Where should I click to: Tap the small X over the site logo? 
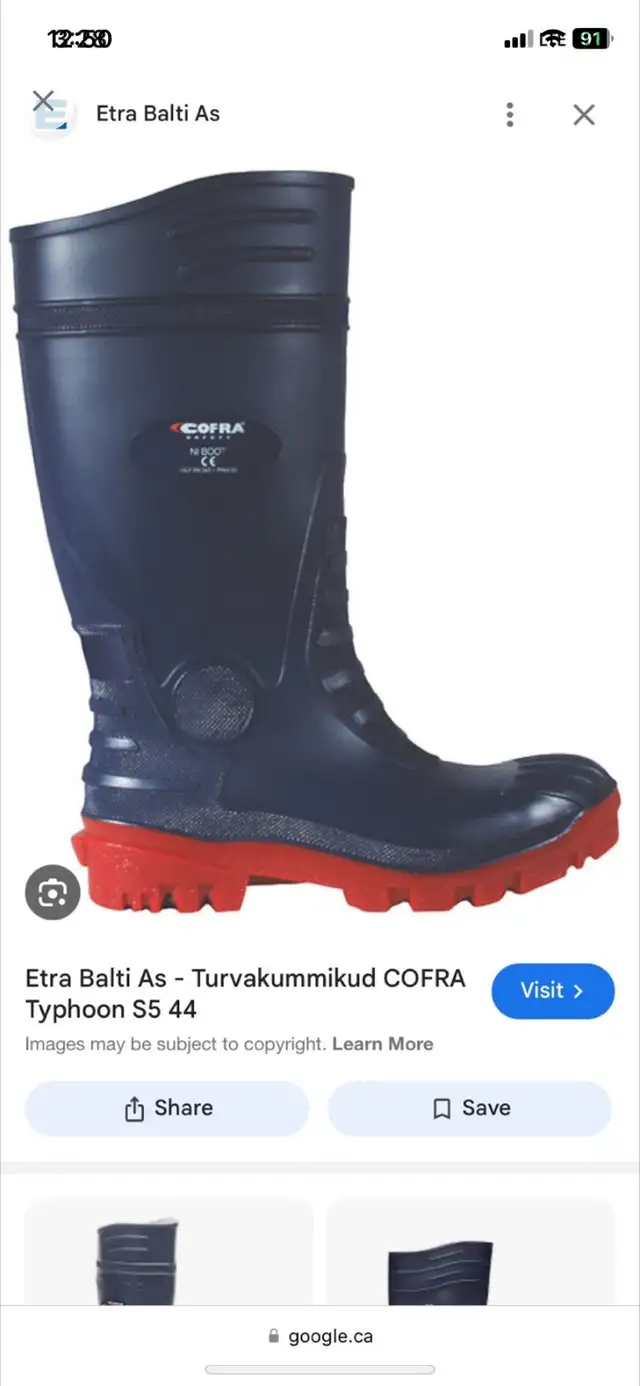coord(43,100)
